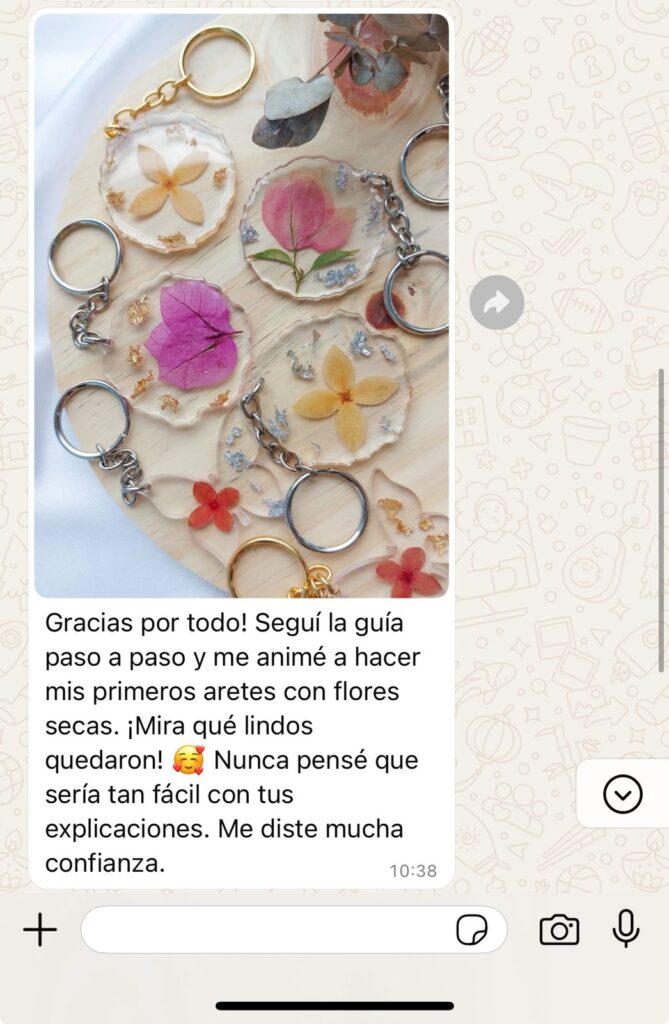669x1024 pixels.
Task: Open the sticker picker in the message field
Action: point(471,930)
